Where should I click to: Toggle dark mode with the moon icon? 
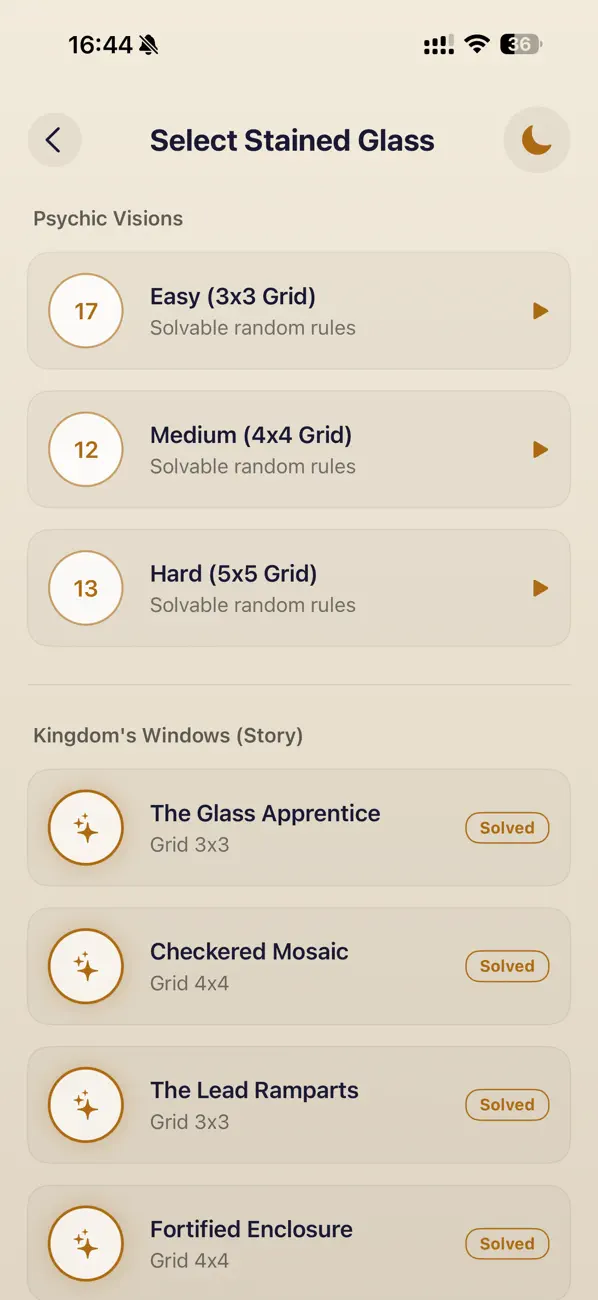537,140
